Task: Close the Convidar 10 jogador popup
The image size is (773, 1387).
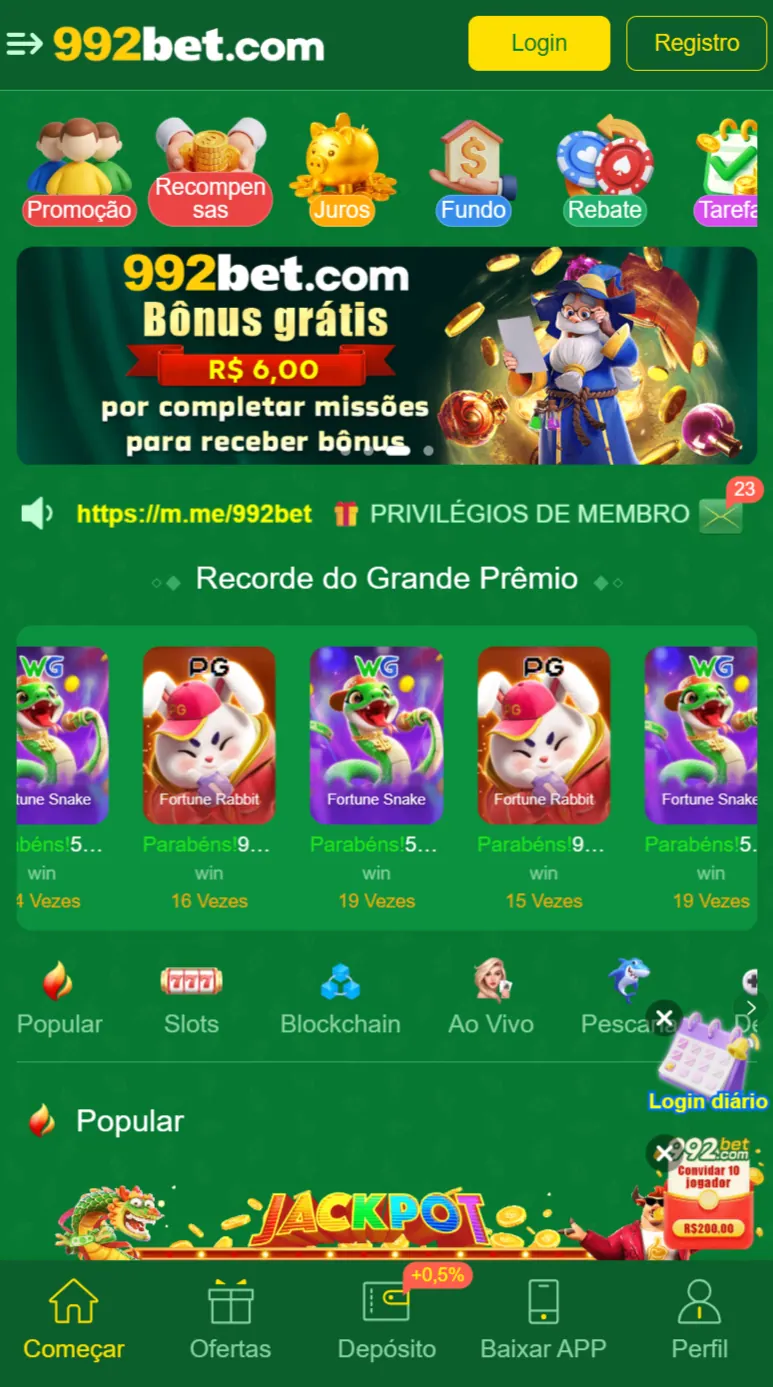Action: coord(663,1153)
